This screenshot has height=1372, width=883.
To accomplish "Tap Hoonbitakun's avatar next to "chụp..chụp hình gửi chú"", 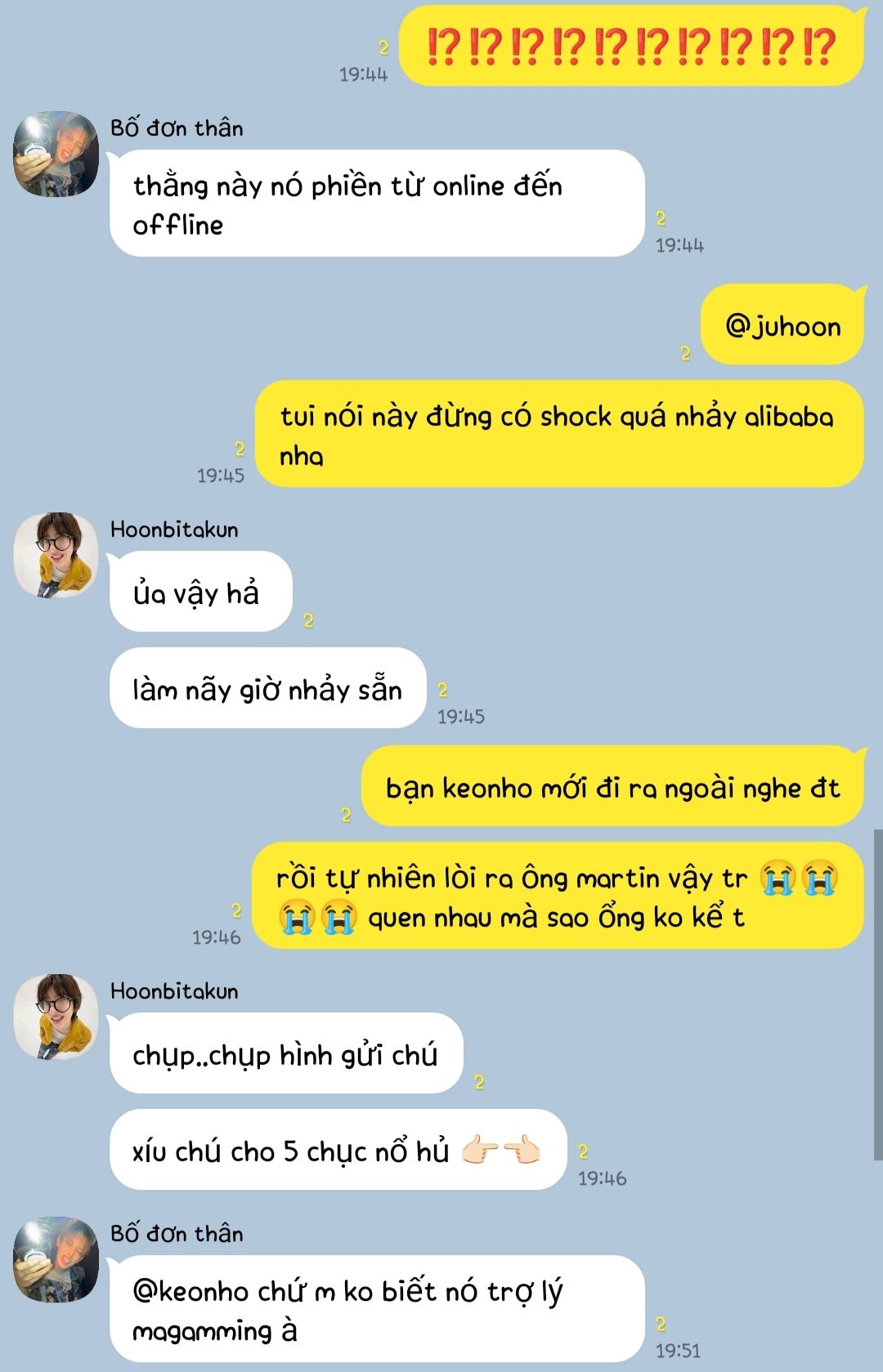I will click(56, 1017).
